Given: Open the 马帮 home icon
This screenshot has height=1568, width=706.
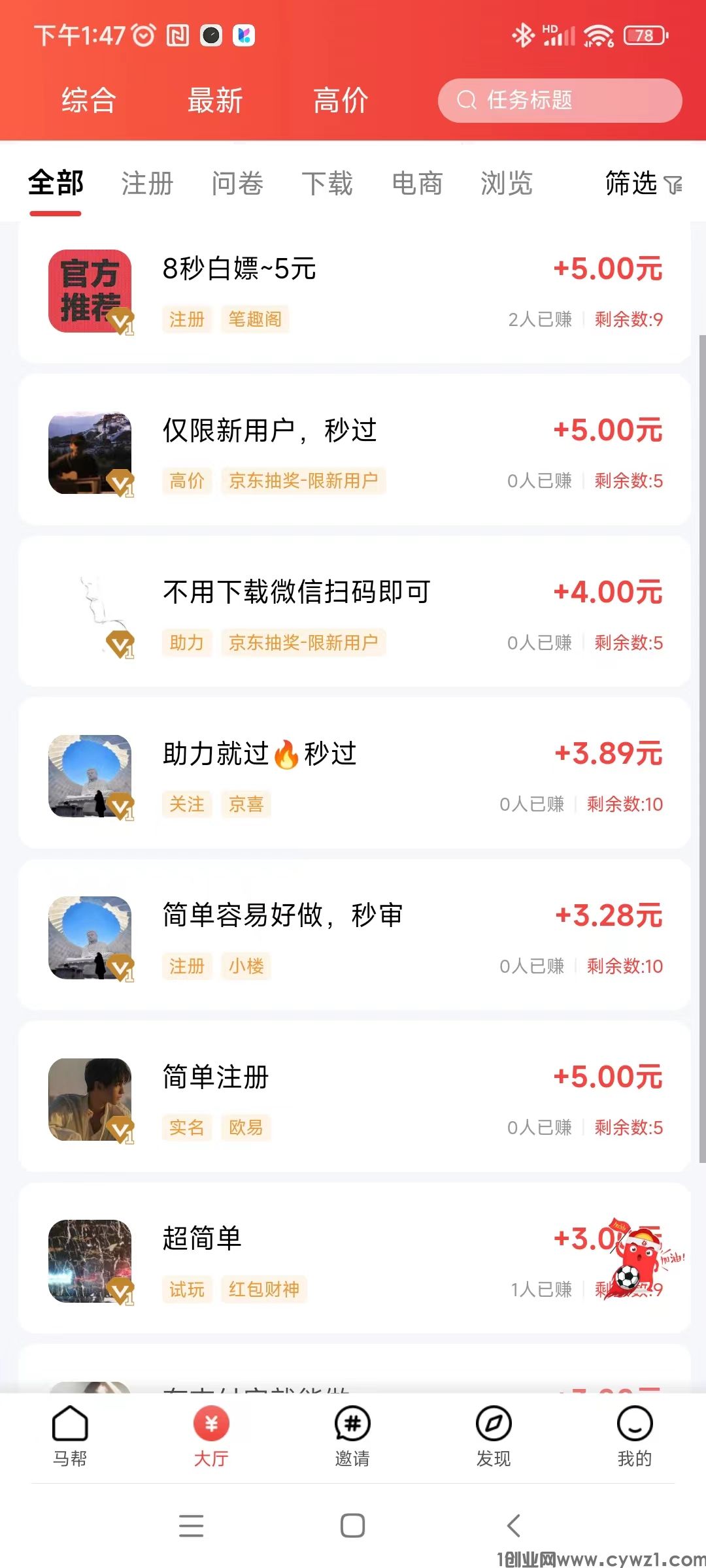Looking at the screenshot, I should click(70, 1424).
